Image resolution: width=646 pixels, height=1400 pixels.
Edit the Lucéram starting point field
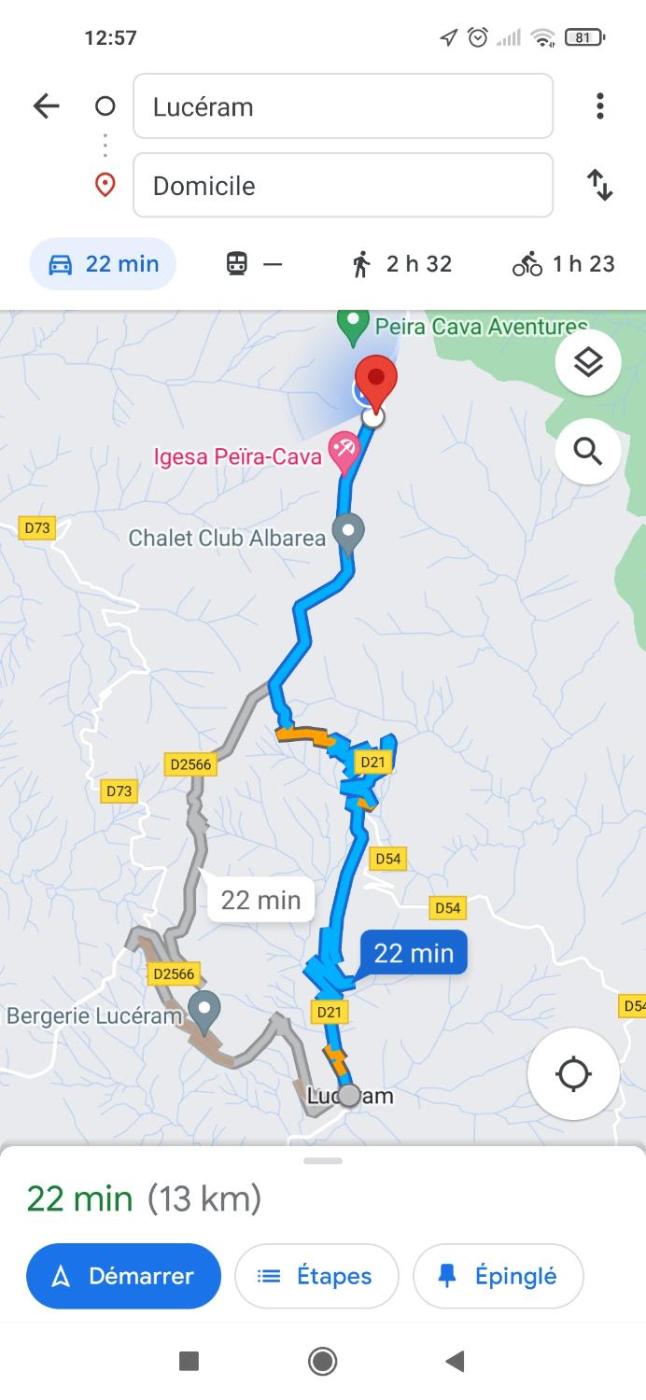[x=342, y=107]
